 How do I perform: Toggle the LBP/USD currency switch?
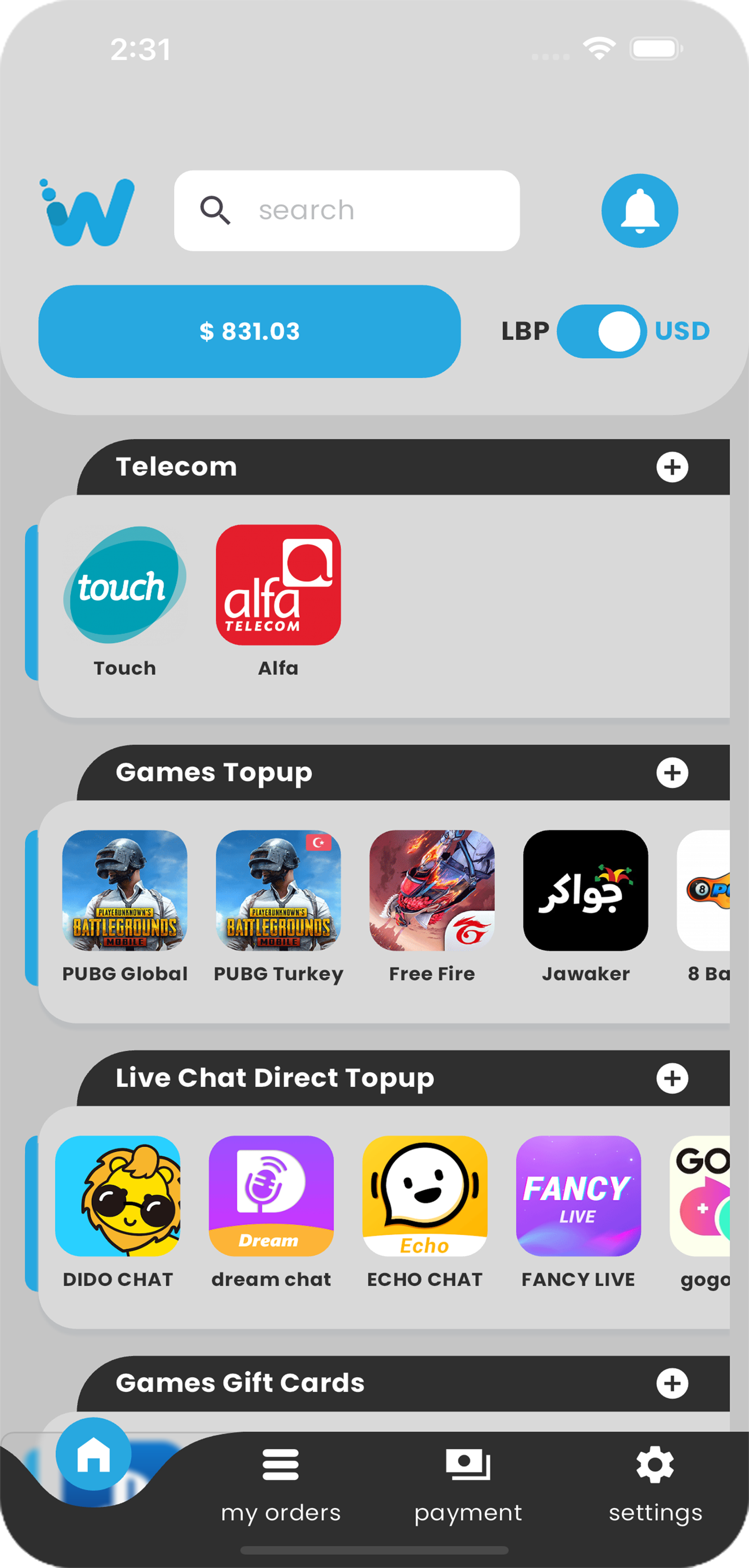(601, 331)
